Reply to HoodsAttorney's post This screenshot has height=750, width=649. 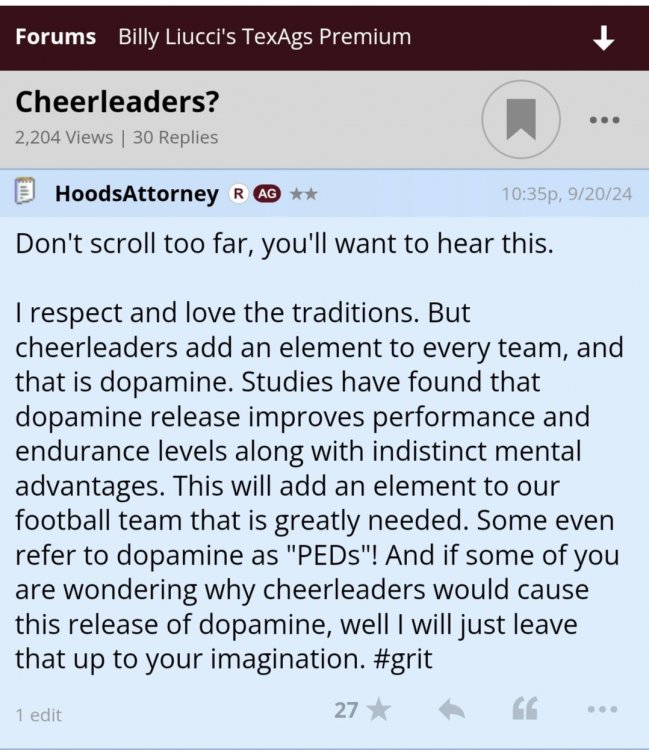tap(452, 710)
